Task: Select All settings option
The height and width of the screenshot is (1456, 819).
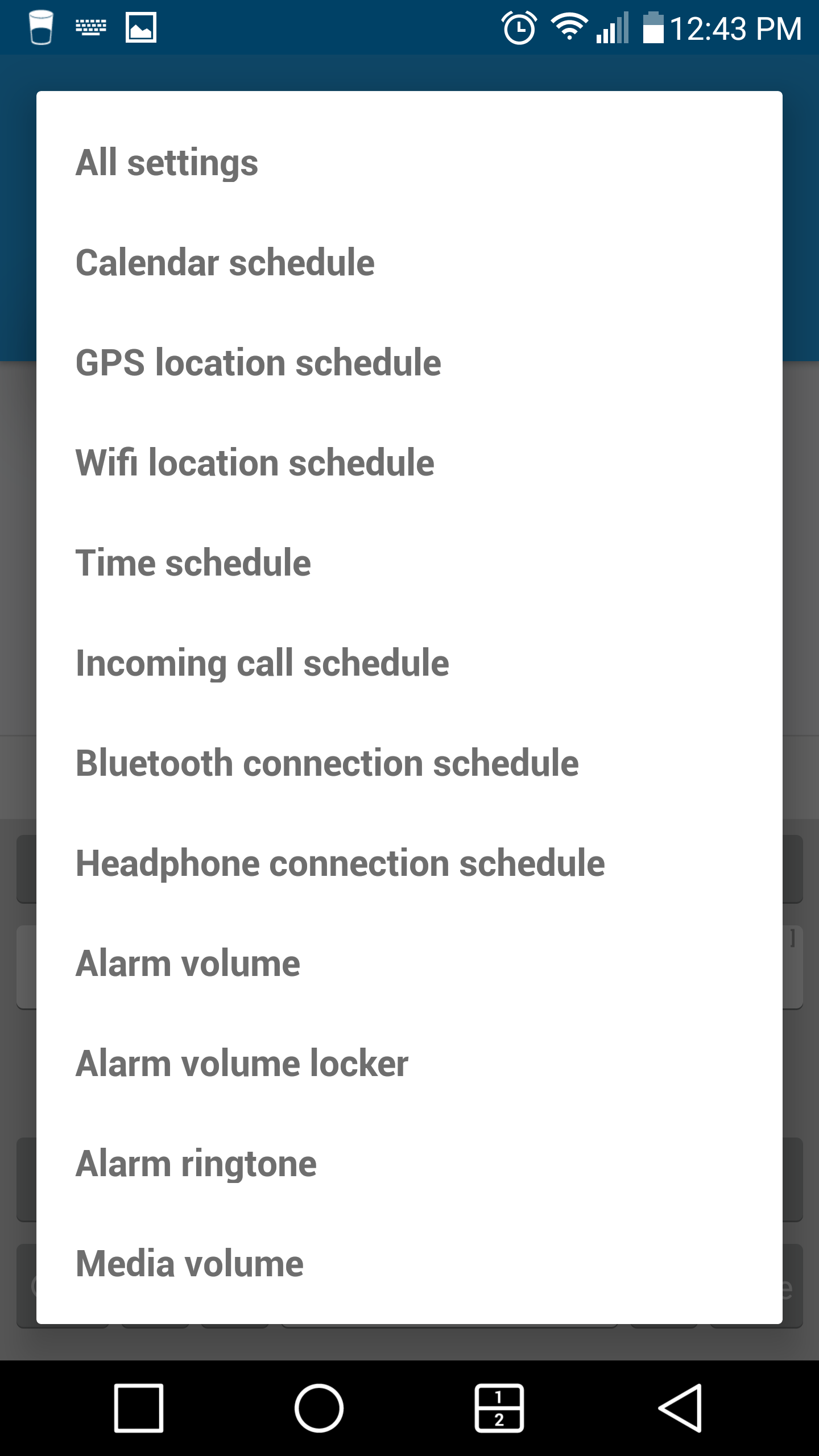Action: [x=409, y=163]
